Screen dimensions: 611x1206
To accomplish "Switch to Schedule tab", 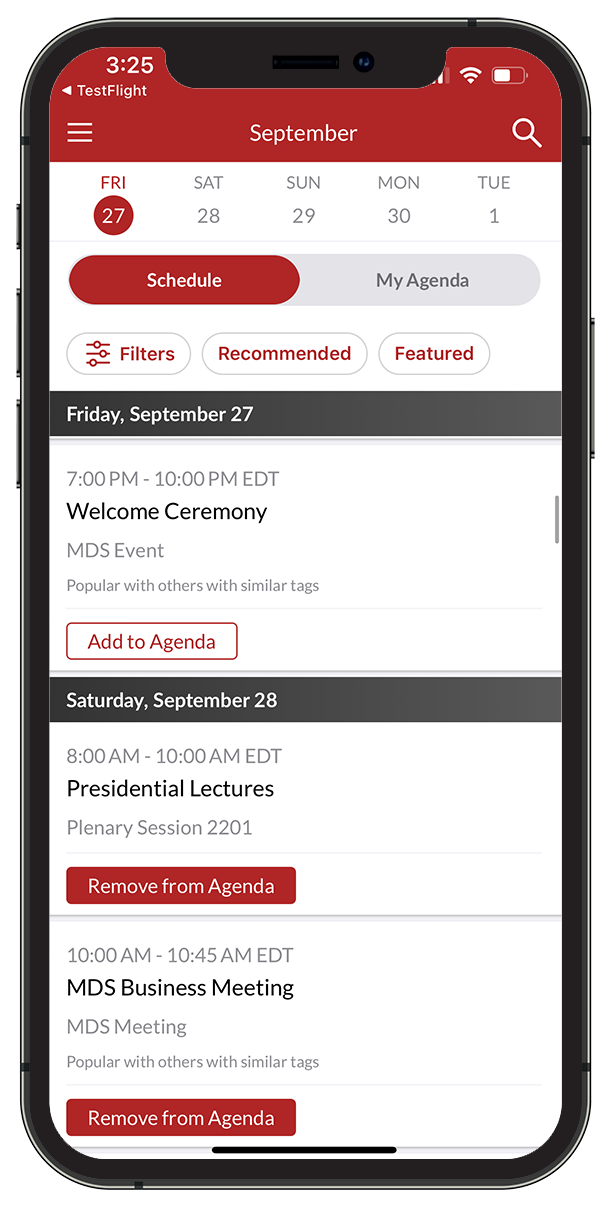I will (184, 280).
